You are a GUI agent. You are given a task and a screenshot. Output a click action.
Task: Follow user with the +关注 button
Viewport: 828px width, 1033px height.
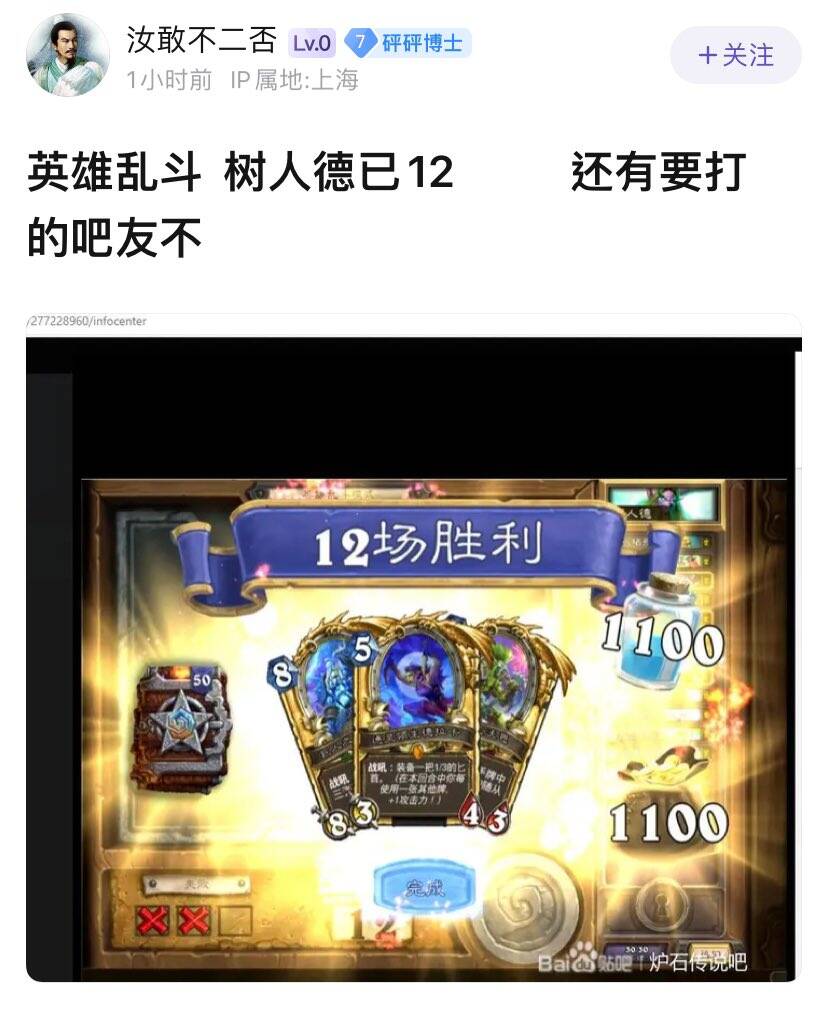click(x=735, y=55)
